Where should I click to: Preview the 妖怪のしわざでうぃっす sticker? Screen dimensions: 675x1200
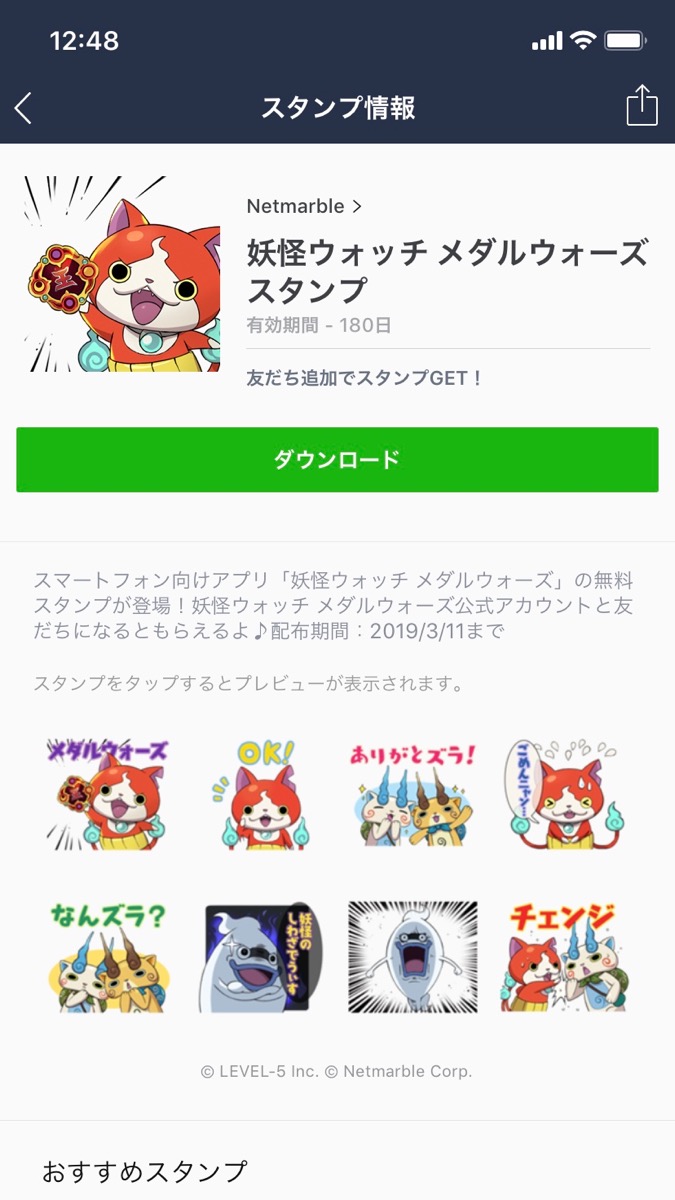[x=261, y=957]
